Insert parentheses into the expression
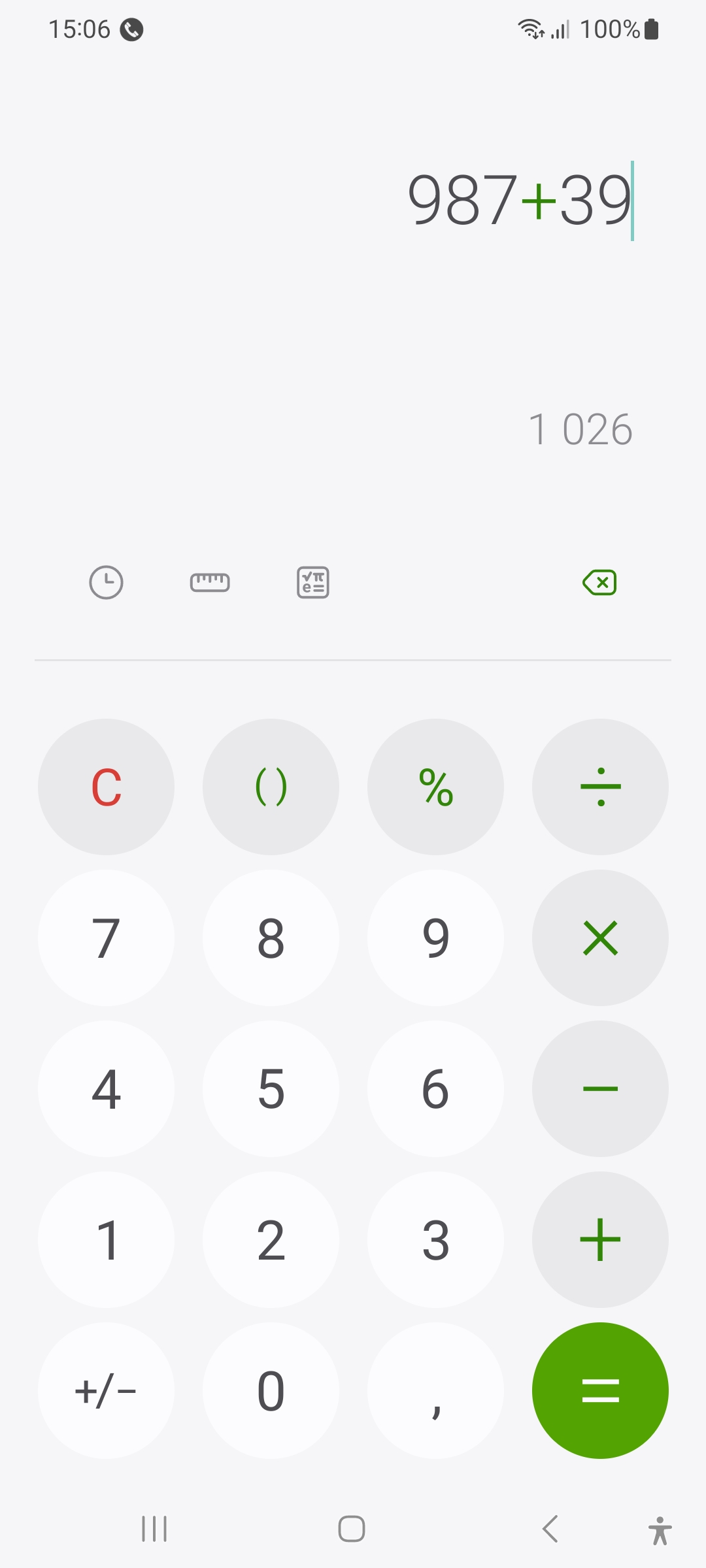This screenshot has height=1568, width=706. pos(271,787)
